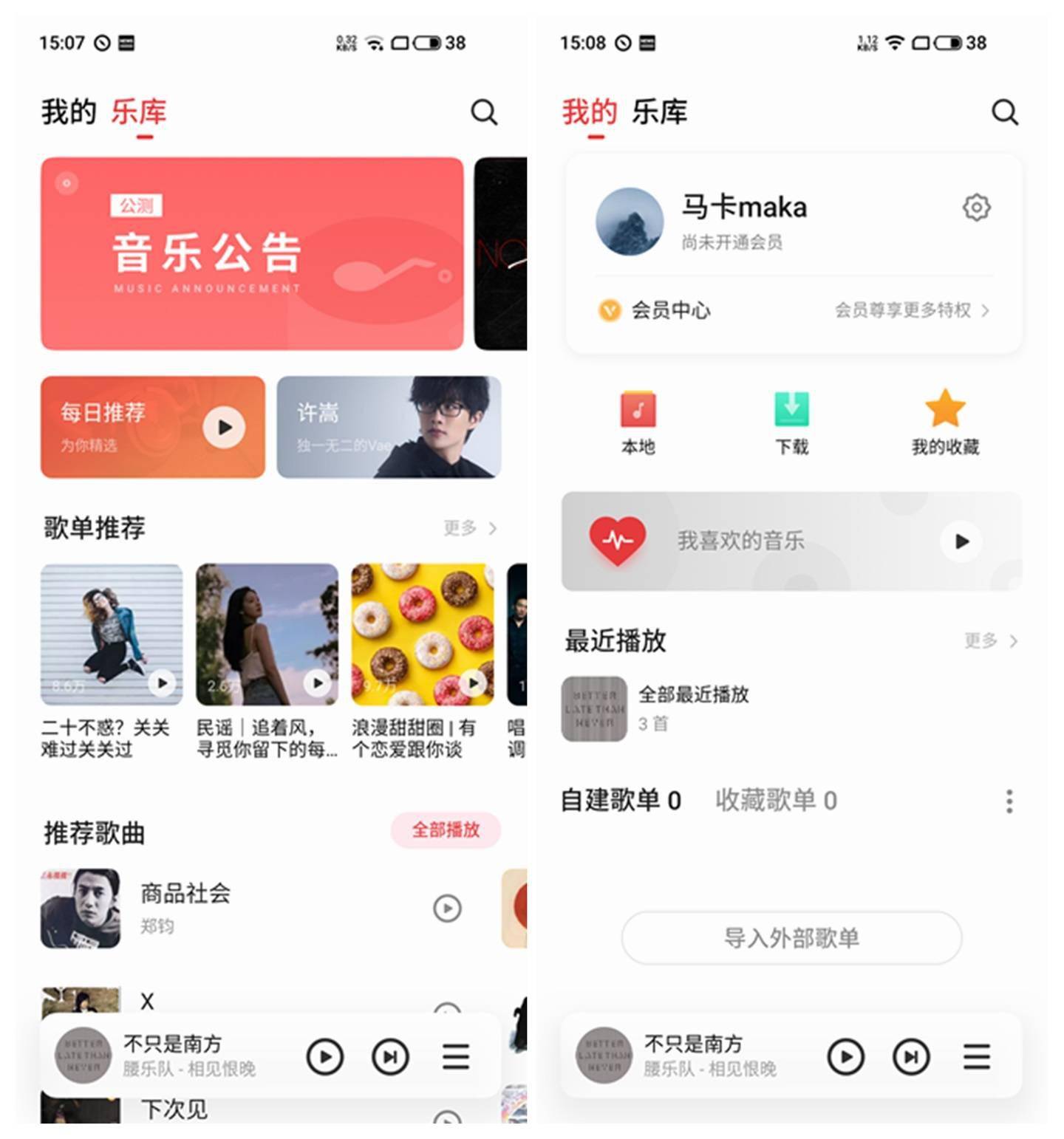Open settings gear next to 马卡maka
The height and width of the screenshot is (1139, 1064).
click(976, 207)
